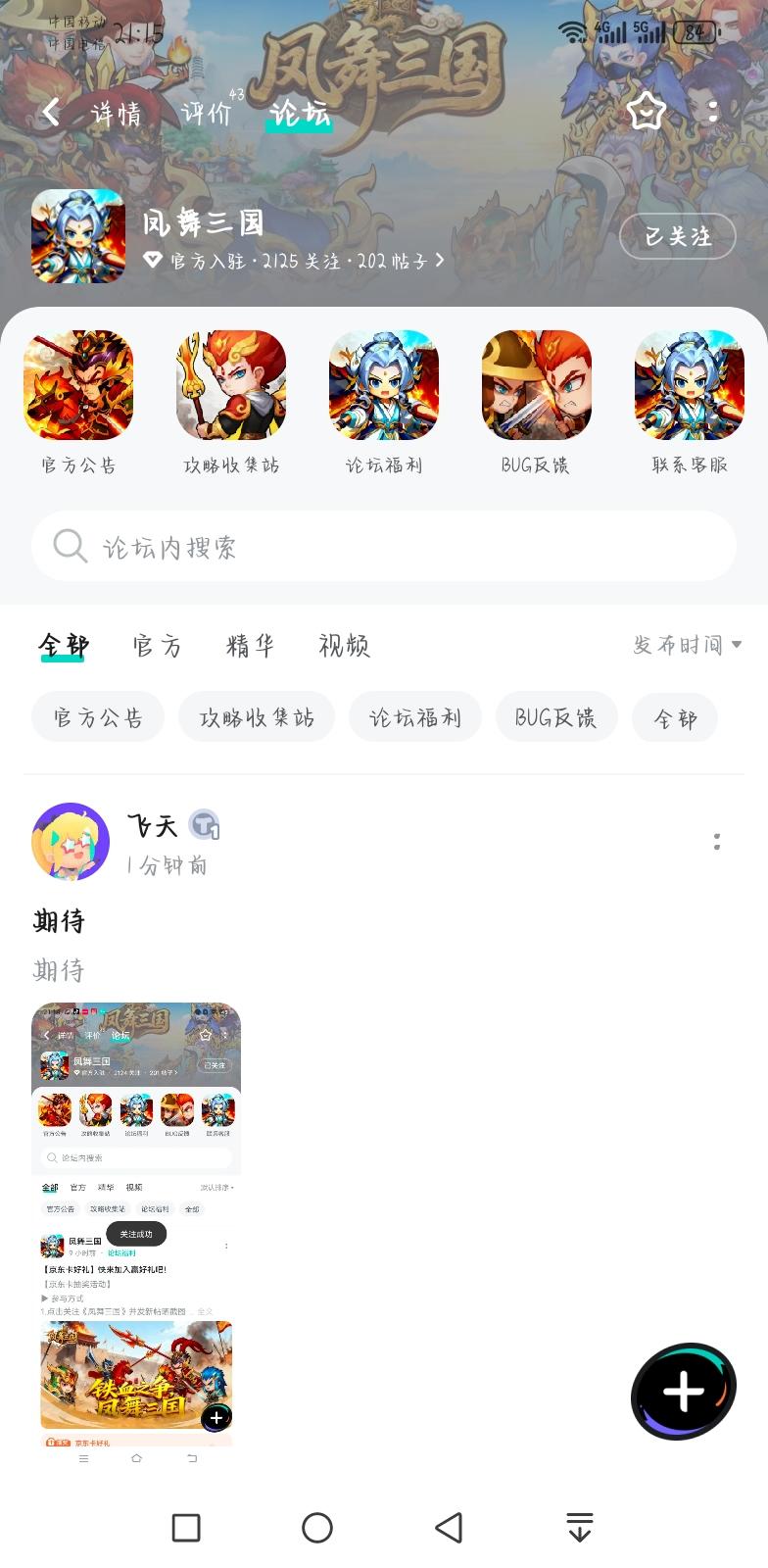Open the three-dot menu in the top bar
Image resolution: width=768 pixels, height=1568 pixels.
[710, 113]
